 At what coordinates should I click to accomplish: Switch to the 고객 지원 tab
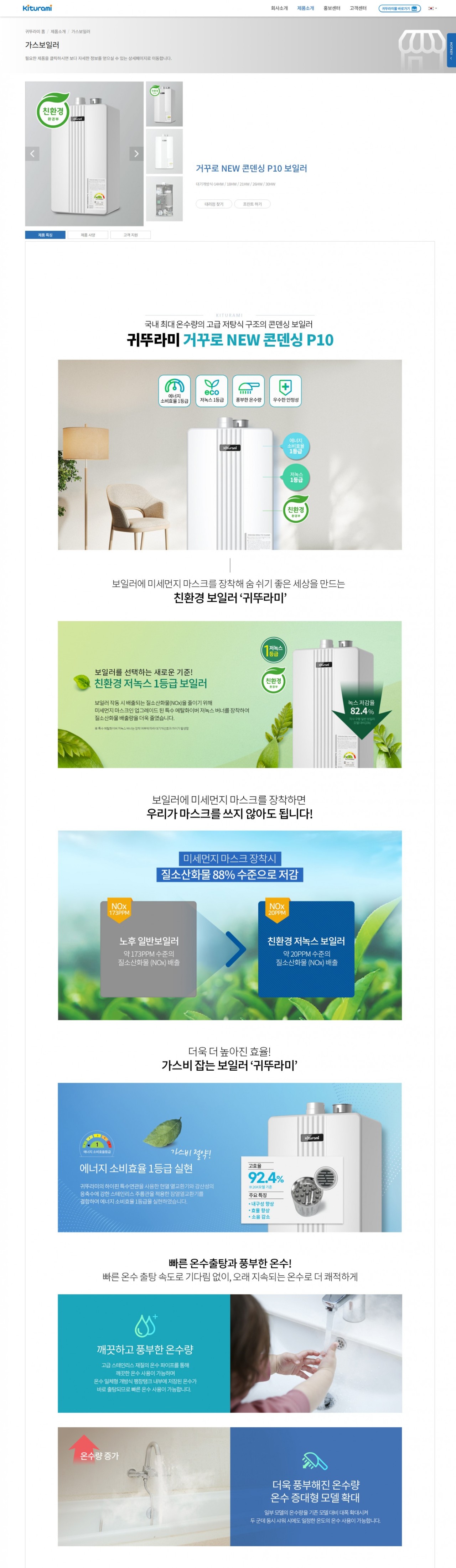click(130, 235)
